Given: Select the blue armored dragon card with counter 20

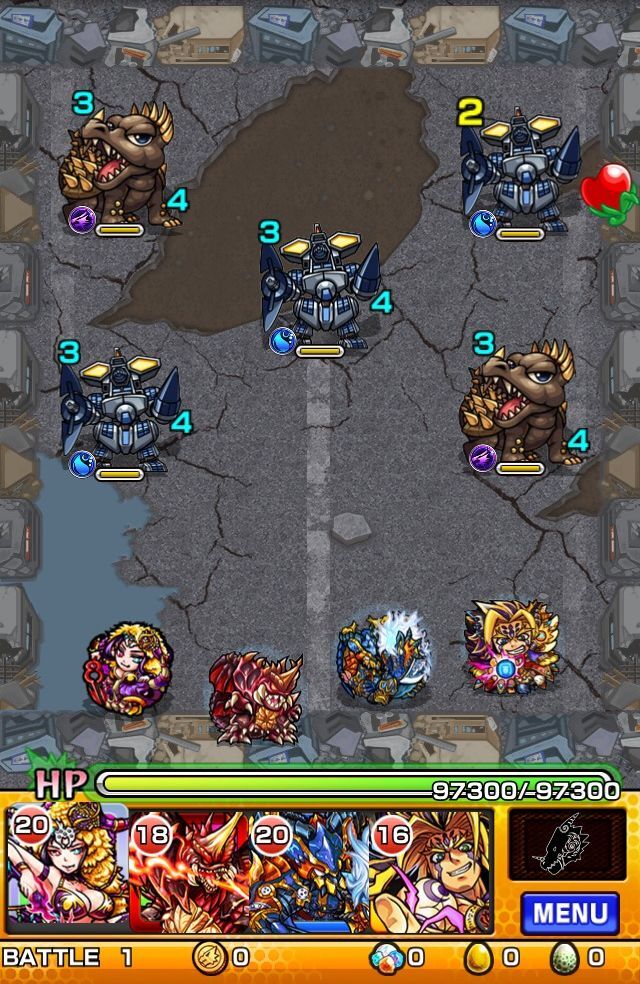Looking at the screenshot, I should (x=308, y=866).
